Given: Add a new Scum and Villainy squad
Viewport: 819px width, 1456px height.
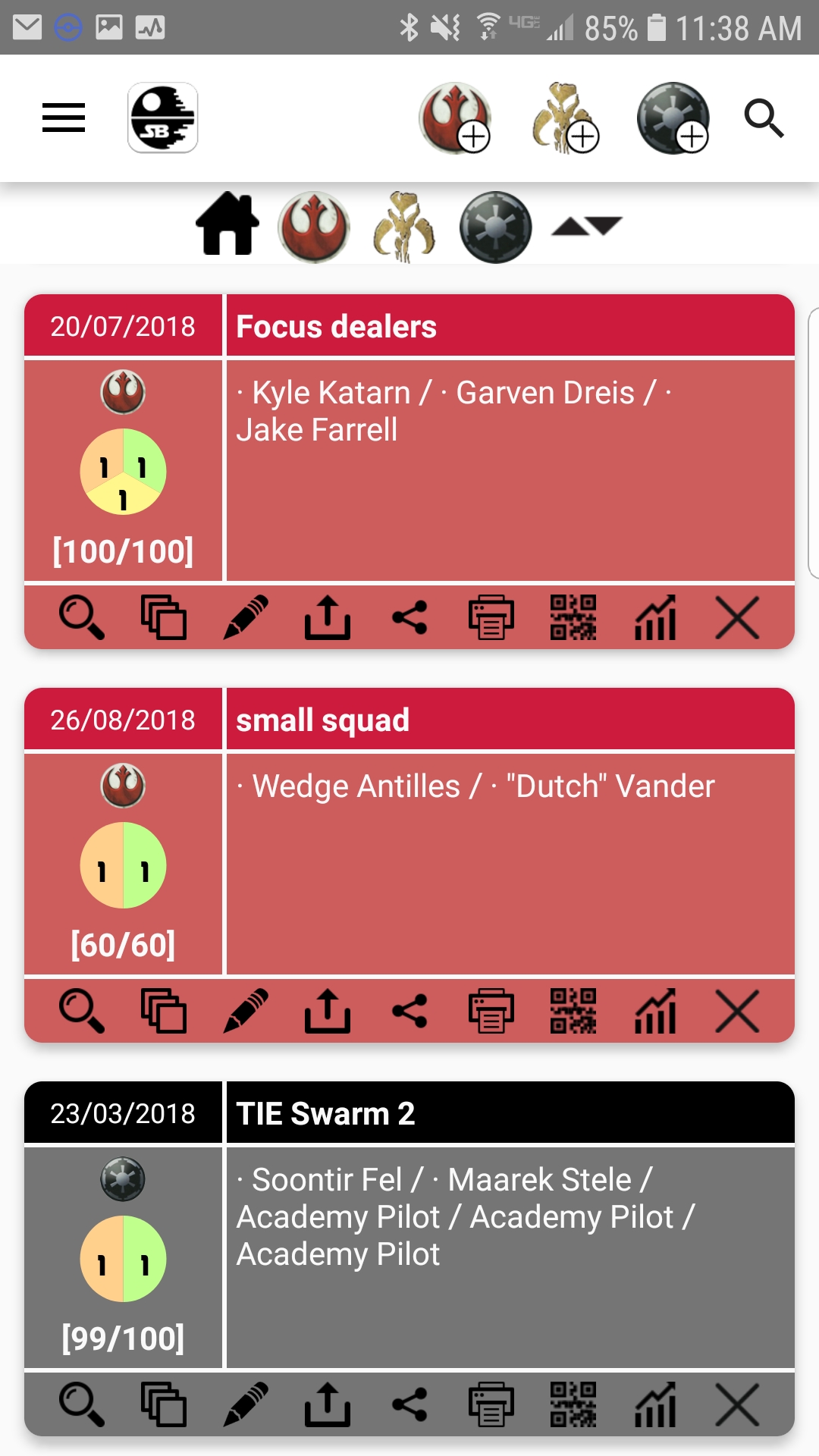Looking at the screenshot, I should (565, 118).
